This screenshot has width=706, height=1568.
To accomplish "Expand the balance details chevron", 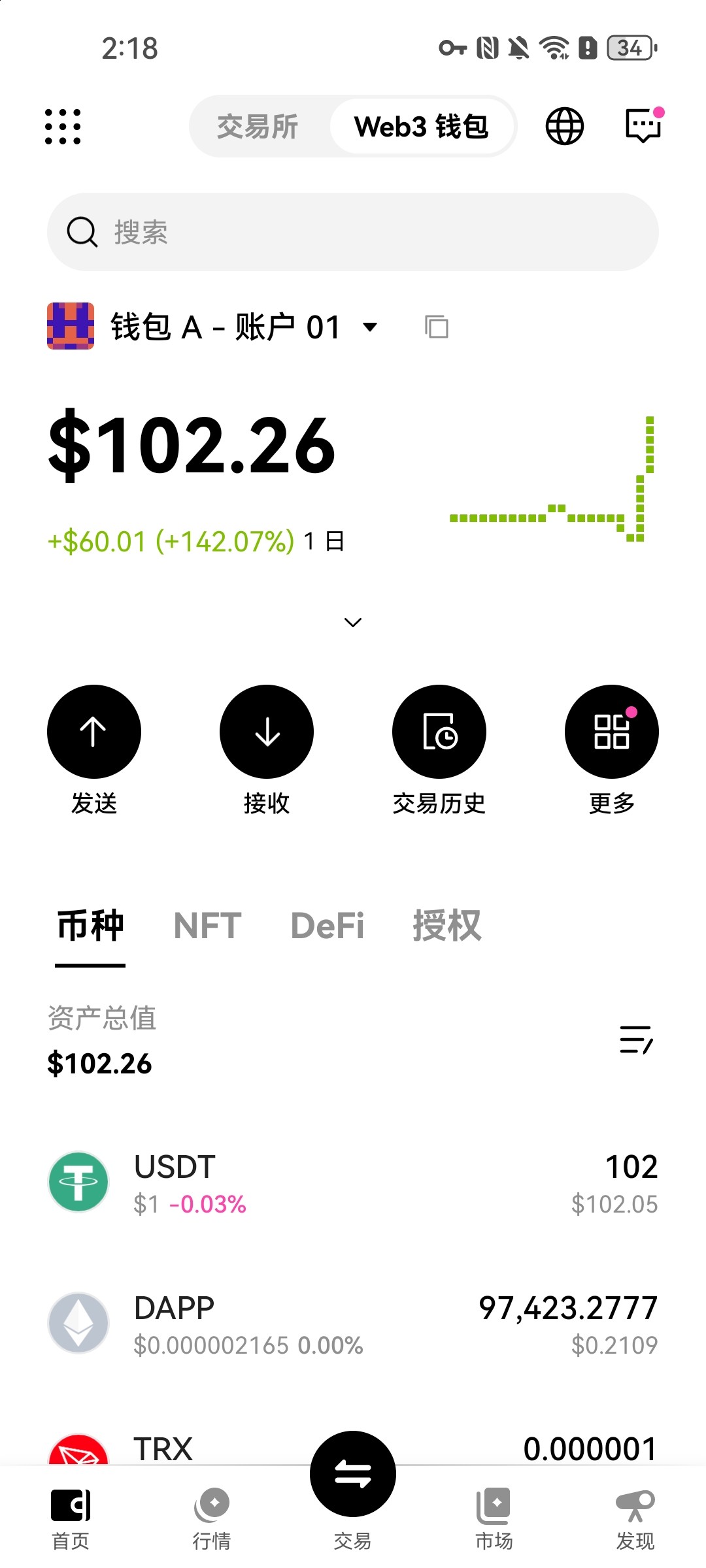I will pos(353,623).
